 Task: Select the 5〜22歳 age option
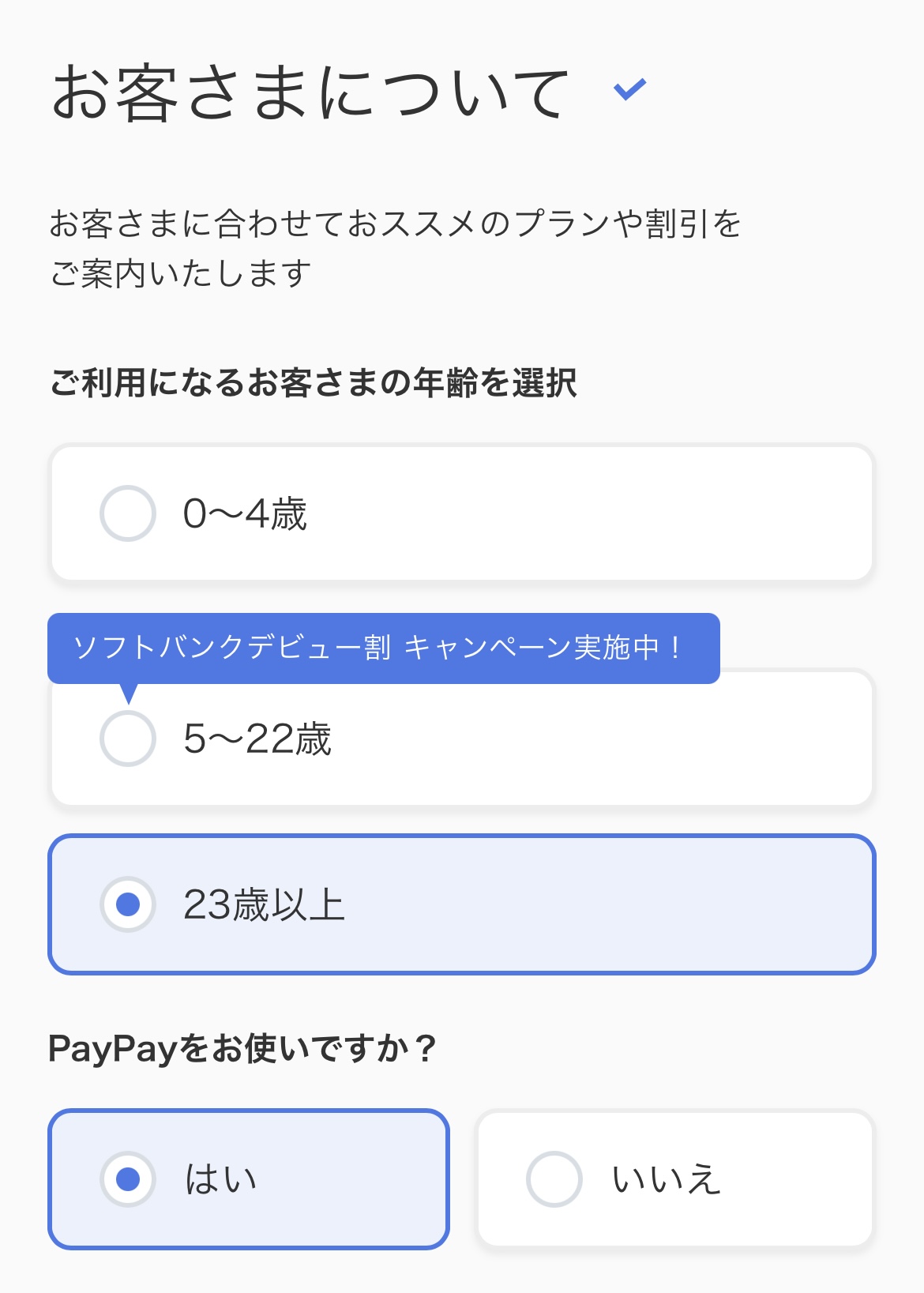pos(462,739)
